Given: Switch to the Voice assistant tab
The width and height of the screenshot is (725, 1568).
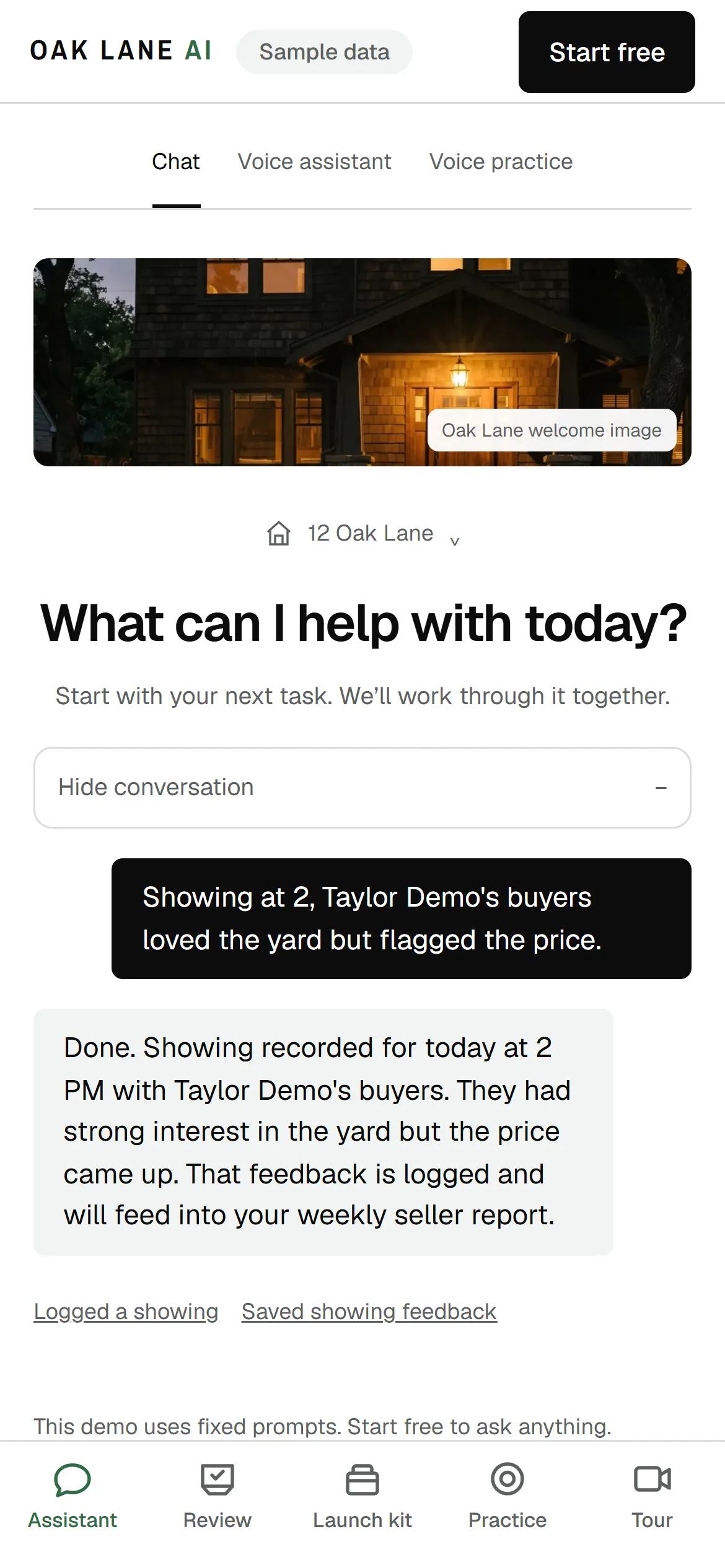Looking at the screenshot, I should pyautogui.click(x=315, y=162).
